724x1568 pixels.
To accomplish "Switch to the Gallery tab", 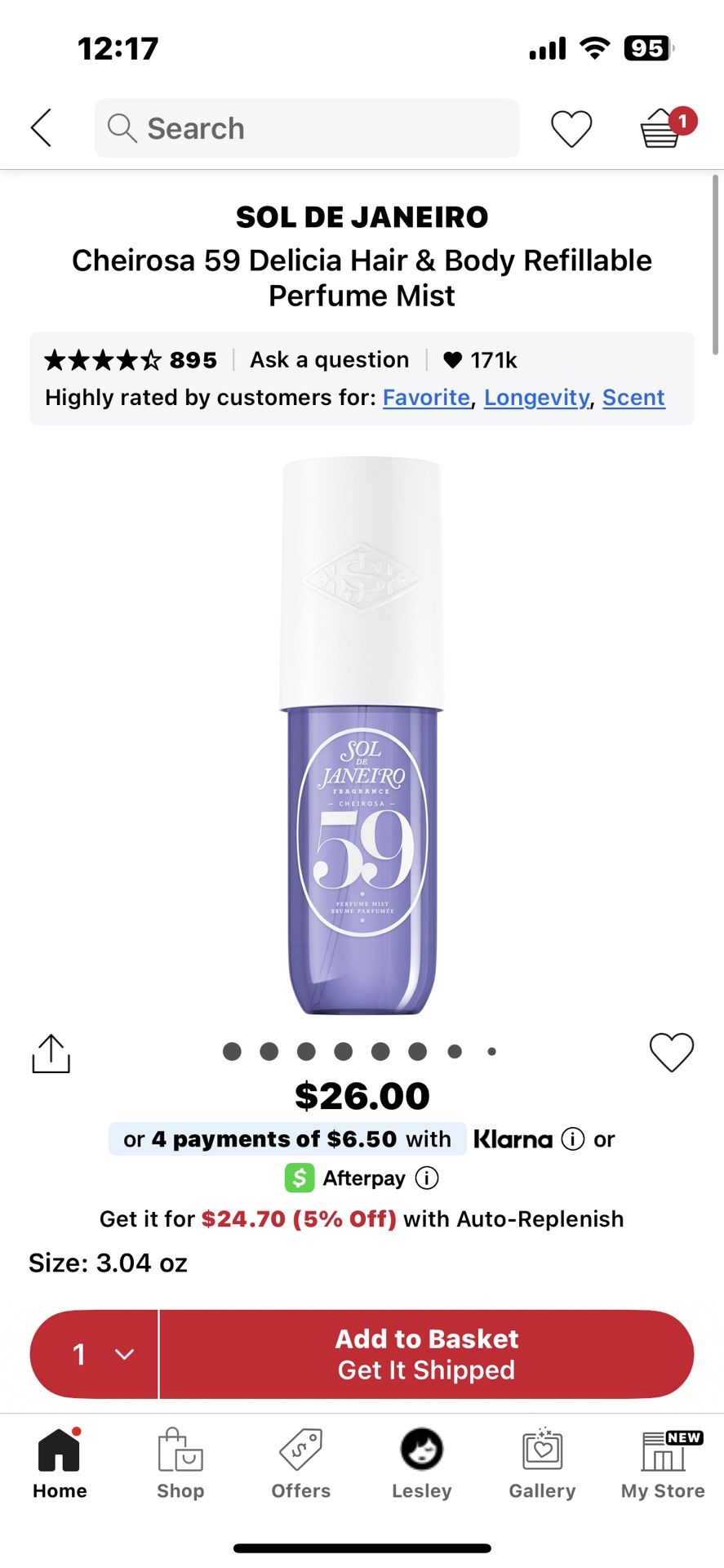I will click(x=542, y=1463).
